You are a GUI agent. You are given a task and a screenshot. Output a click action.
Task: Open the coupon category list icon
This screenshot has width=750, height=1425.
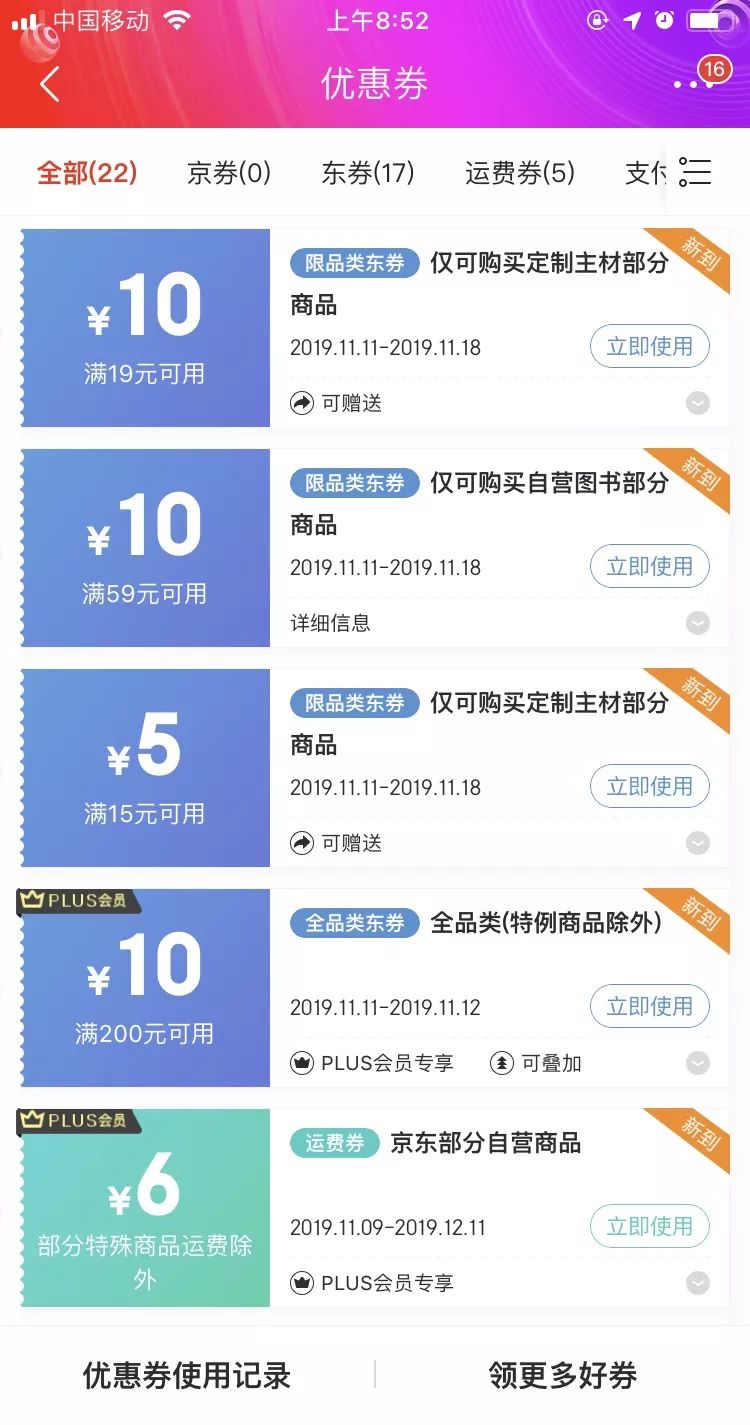click(x=695, y=172)
